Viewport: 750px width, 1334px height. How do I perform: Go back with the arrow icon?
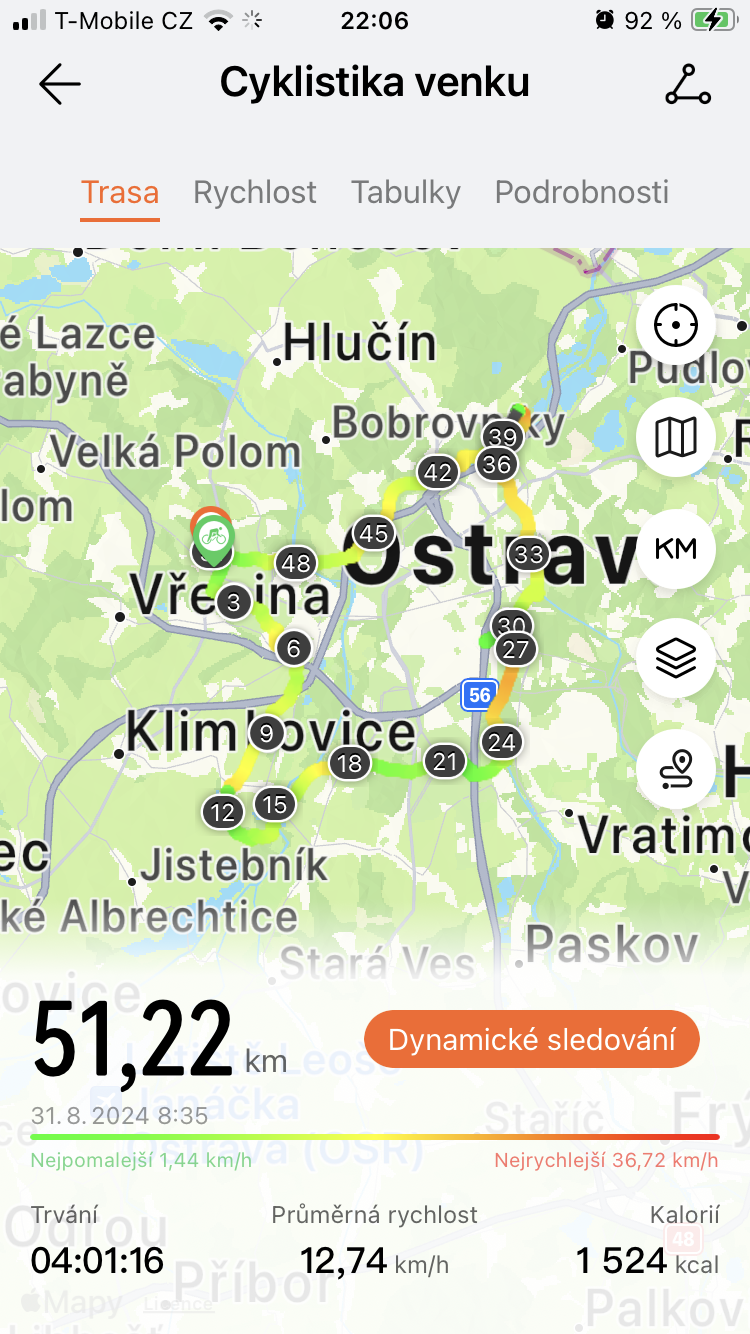click(60, 84)
